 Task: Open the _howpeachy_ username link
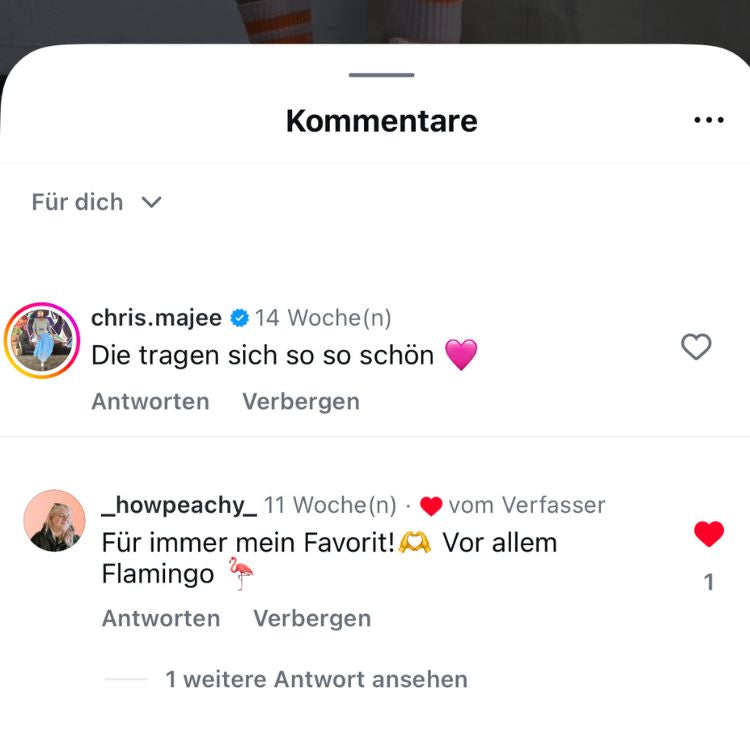click(179, 505)
